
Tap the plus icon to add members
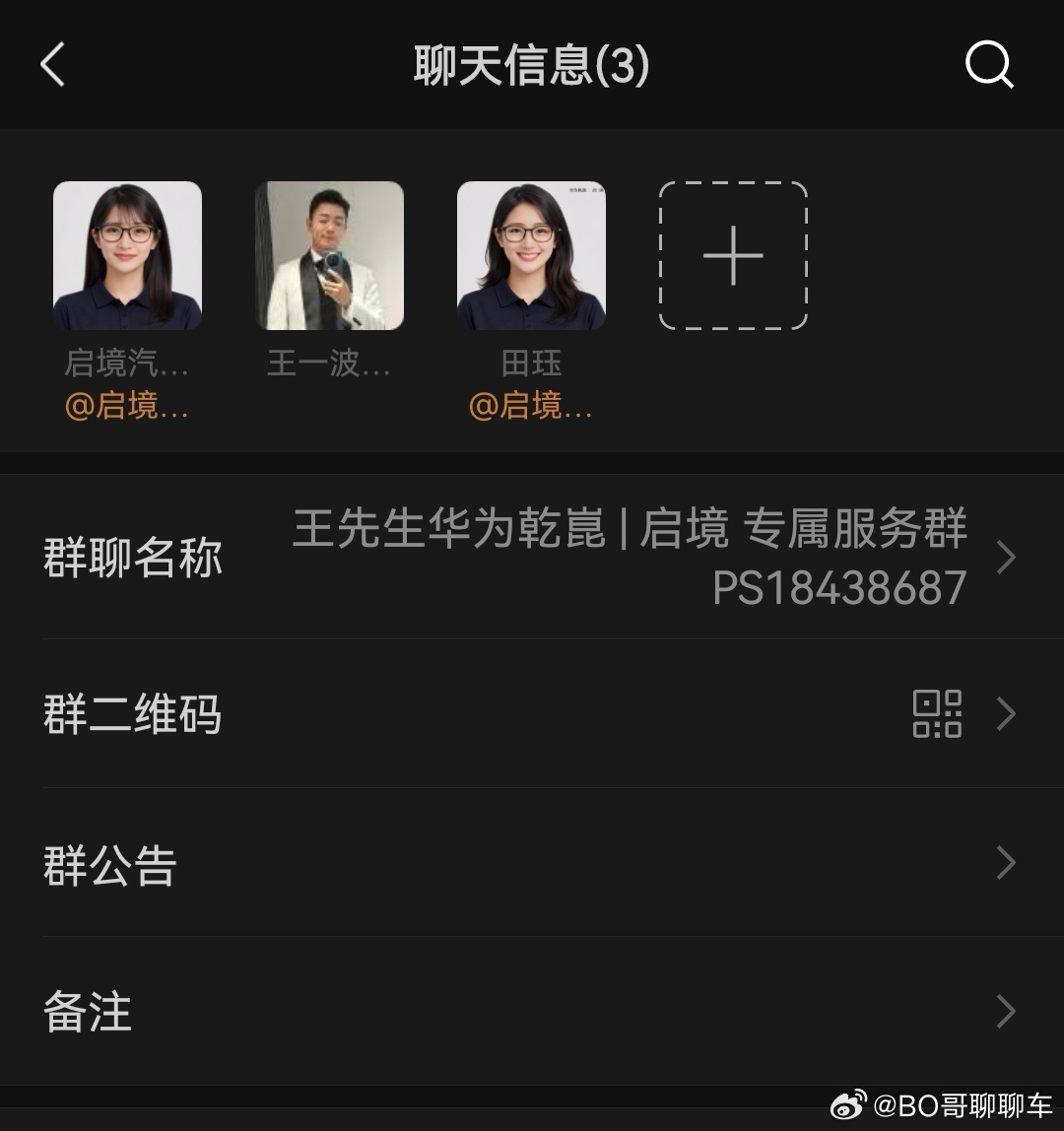pos(733,256)
